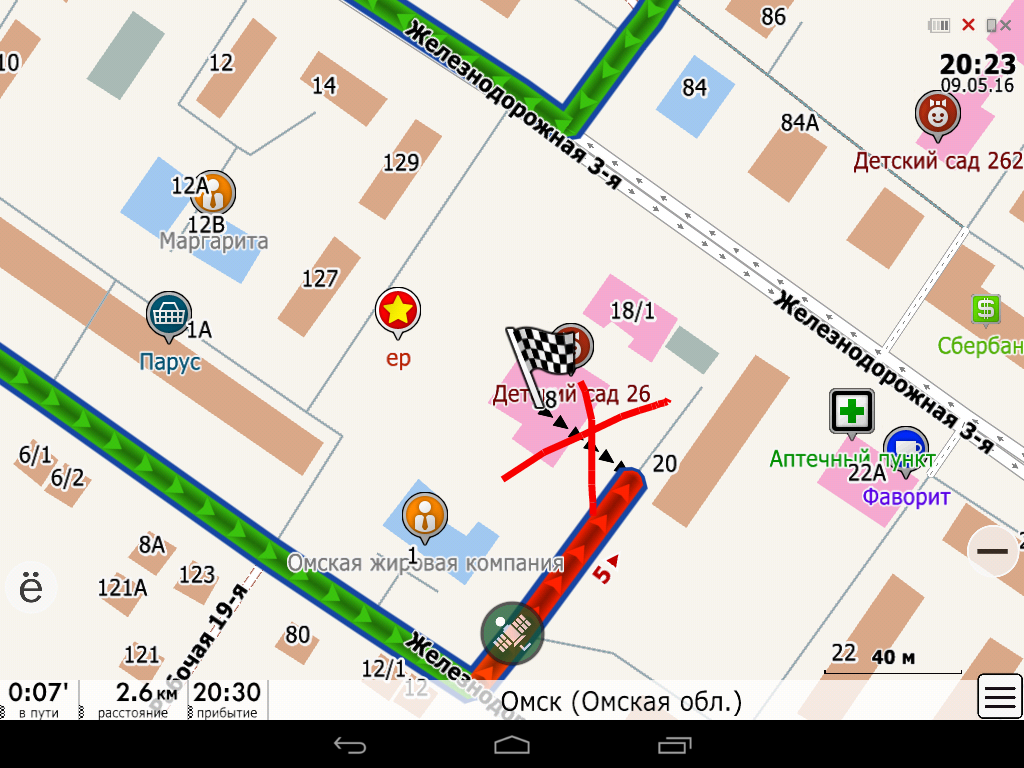The image size is (1024, 768).
Task: Open the Детский сад 262 marker
Action: coord(938,116)
